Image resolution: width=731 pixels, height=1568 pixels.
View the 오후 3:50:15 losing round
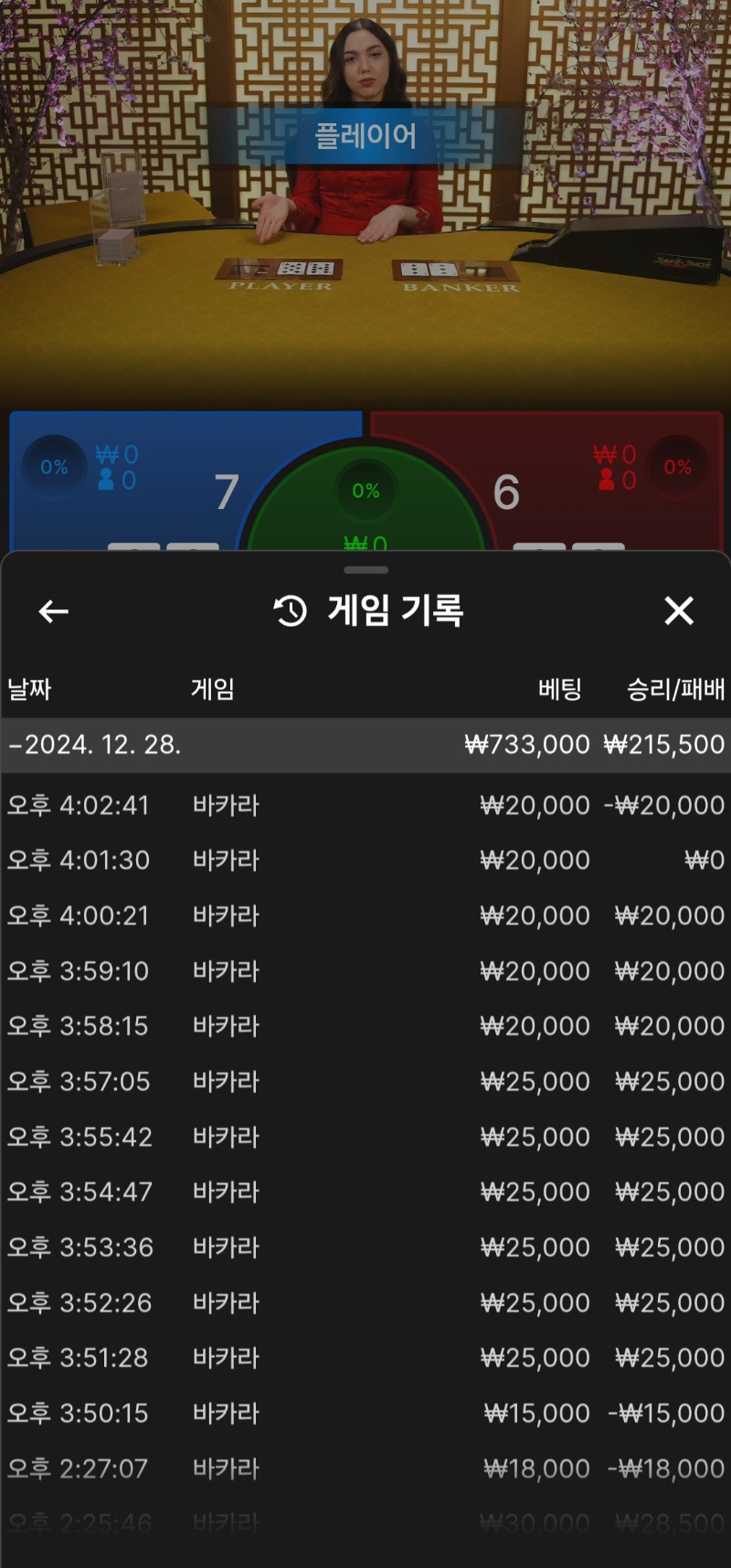365,1414
